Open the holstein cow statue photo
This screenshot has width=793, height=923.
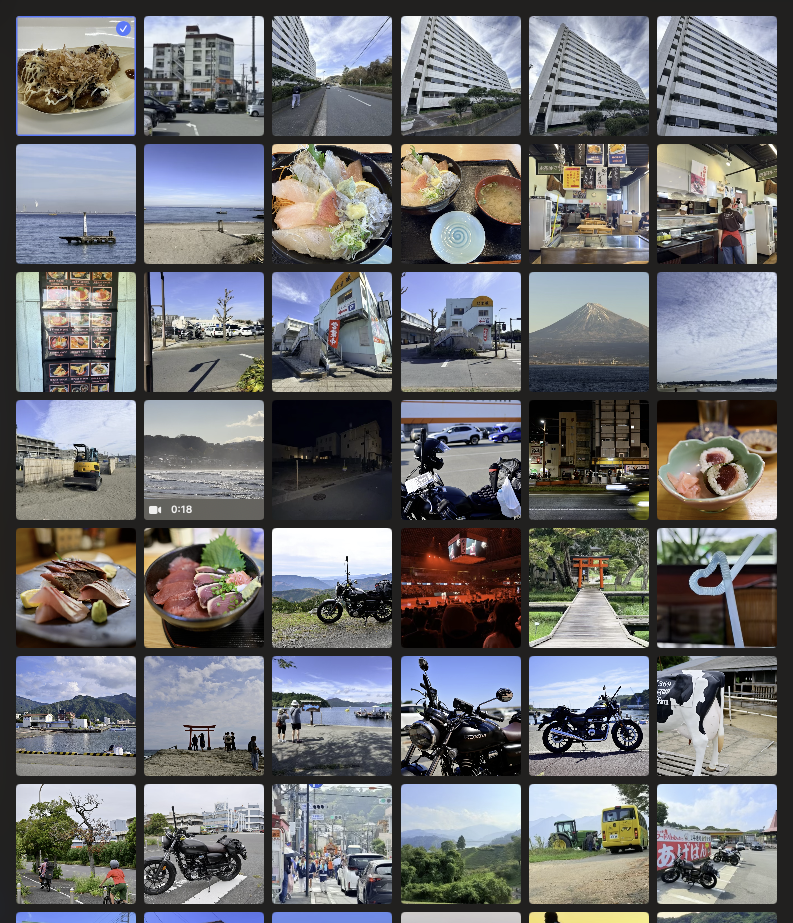[716, 715]
